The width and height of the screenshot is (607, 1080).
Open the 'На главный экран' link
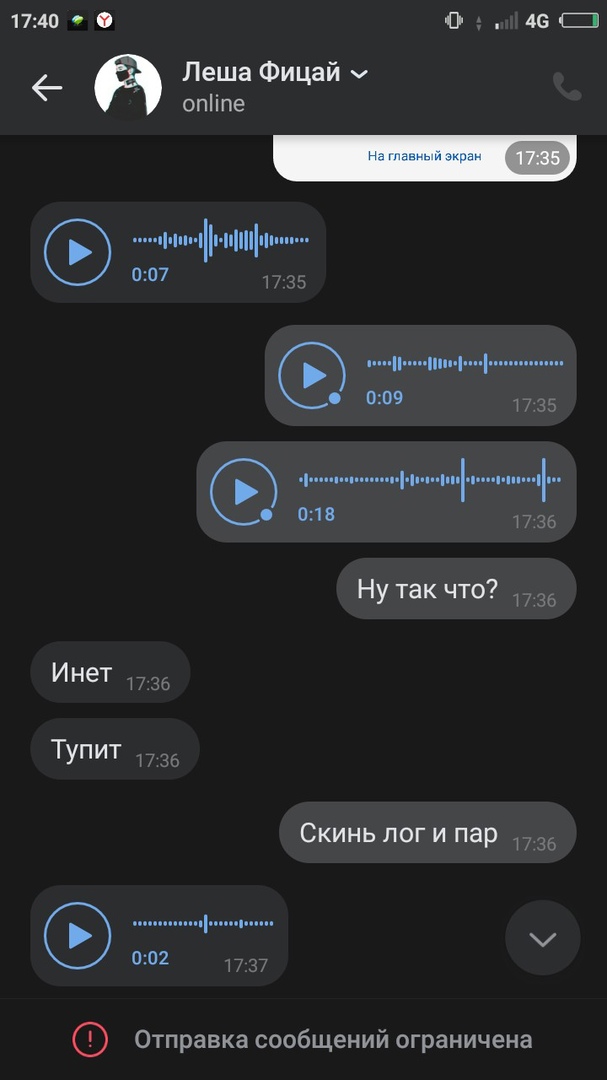(x=424, y=156)
